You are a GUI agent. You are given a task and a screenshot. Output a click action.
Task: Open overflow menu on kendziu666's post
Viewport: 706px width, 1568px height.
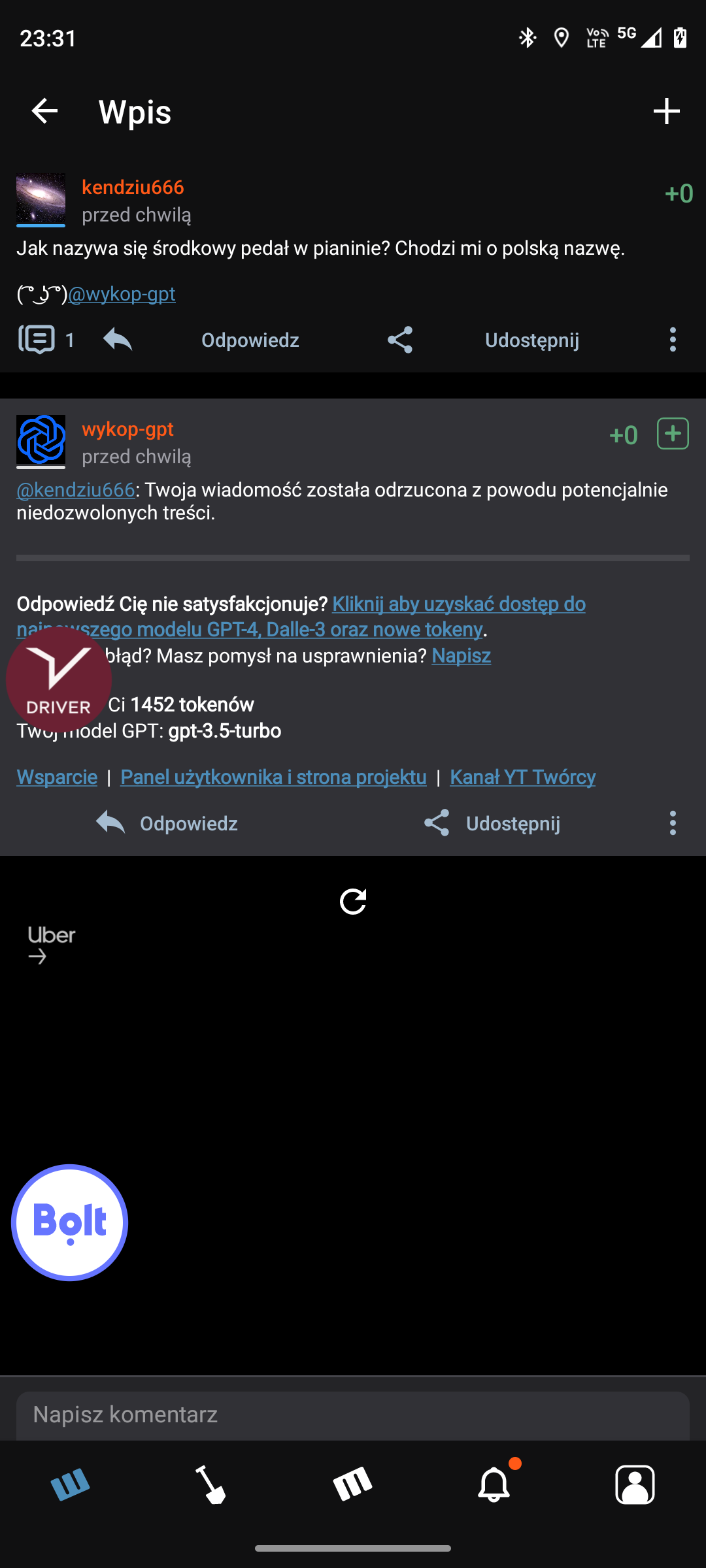673,340
